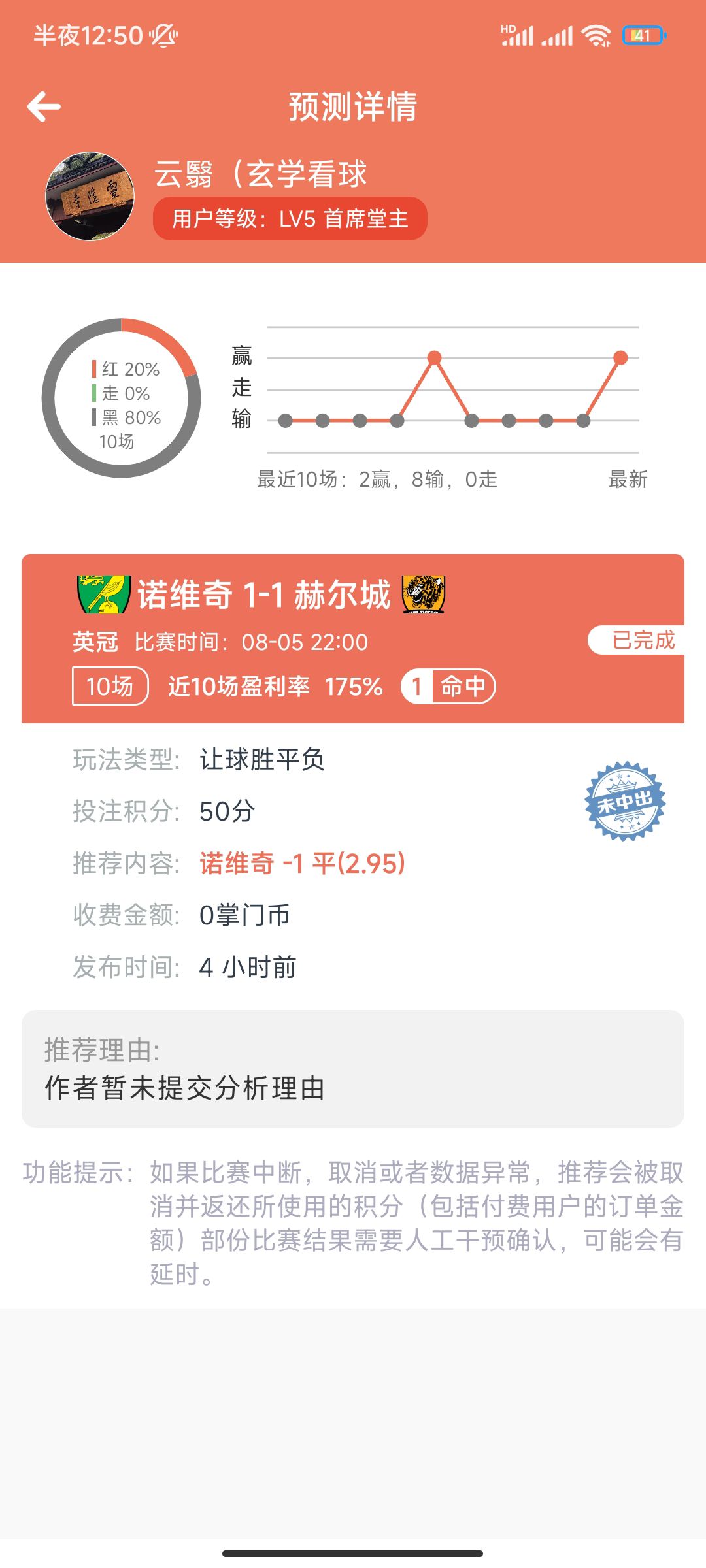Go back from the 预测详情 page
706x1568 pixels.
[x=44, y=106]
